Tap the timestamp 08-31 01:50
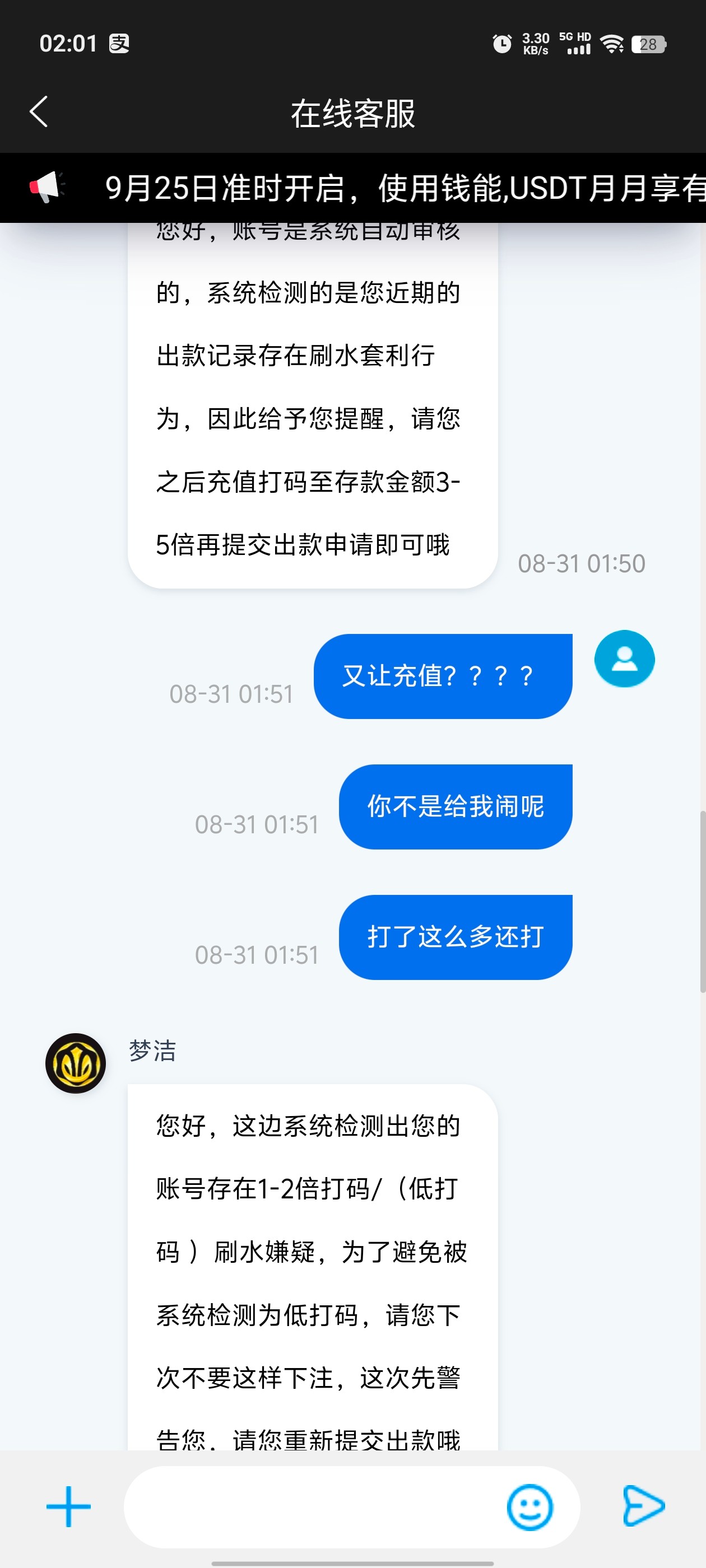This screenshot has height=1568, width=706. [x=582, y=563]
